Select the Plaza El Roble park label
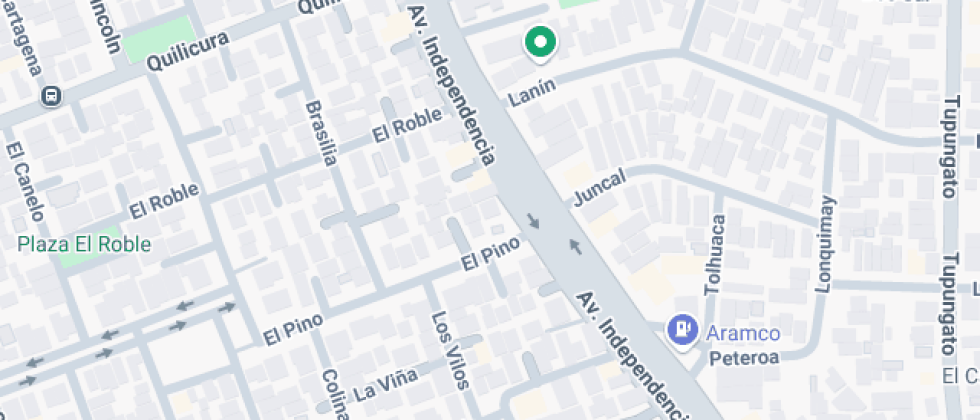 click(x=84, y=244)
